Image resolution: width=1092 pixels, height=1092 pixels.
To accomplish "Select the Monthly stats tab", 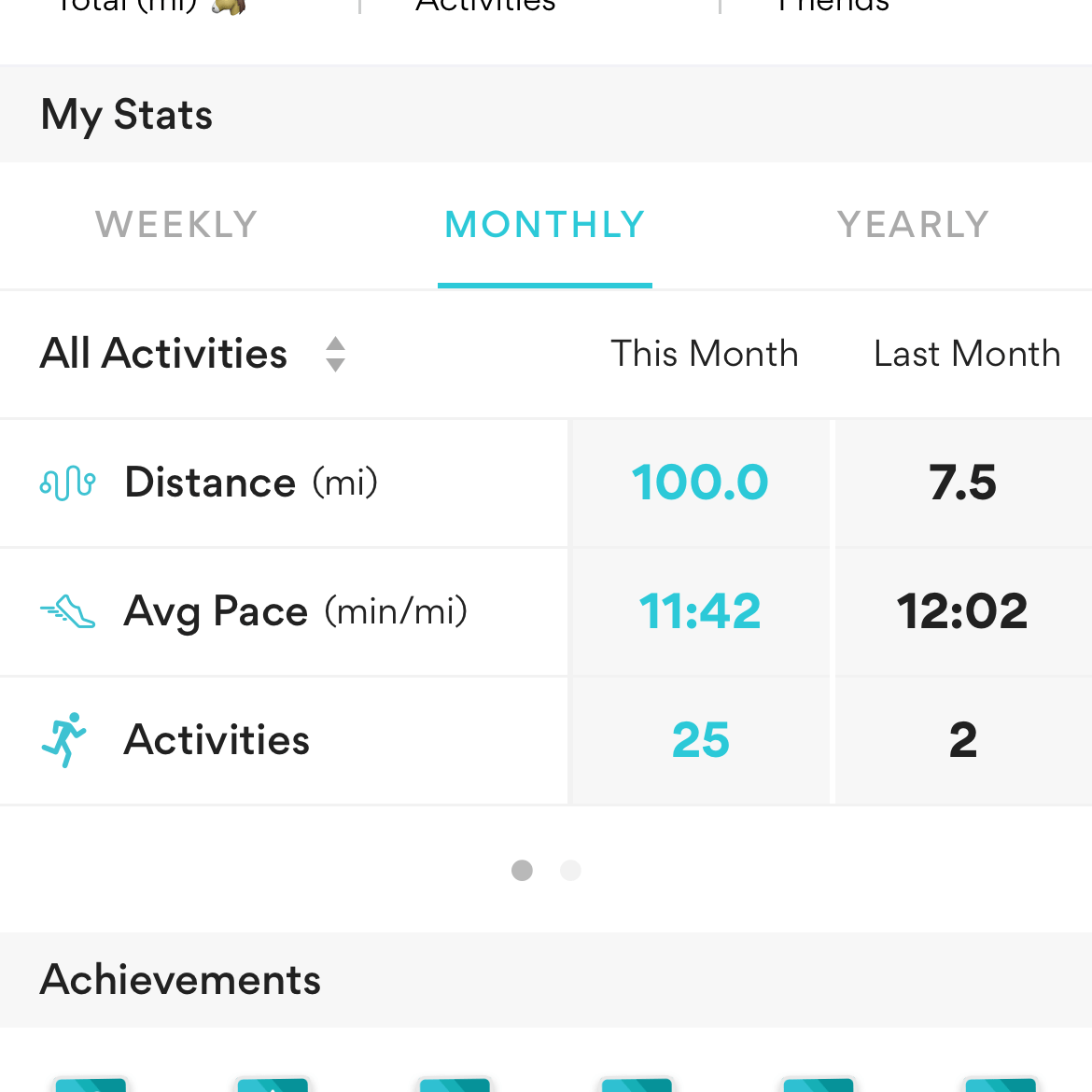I will (x=545, y=225).
